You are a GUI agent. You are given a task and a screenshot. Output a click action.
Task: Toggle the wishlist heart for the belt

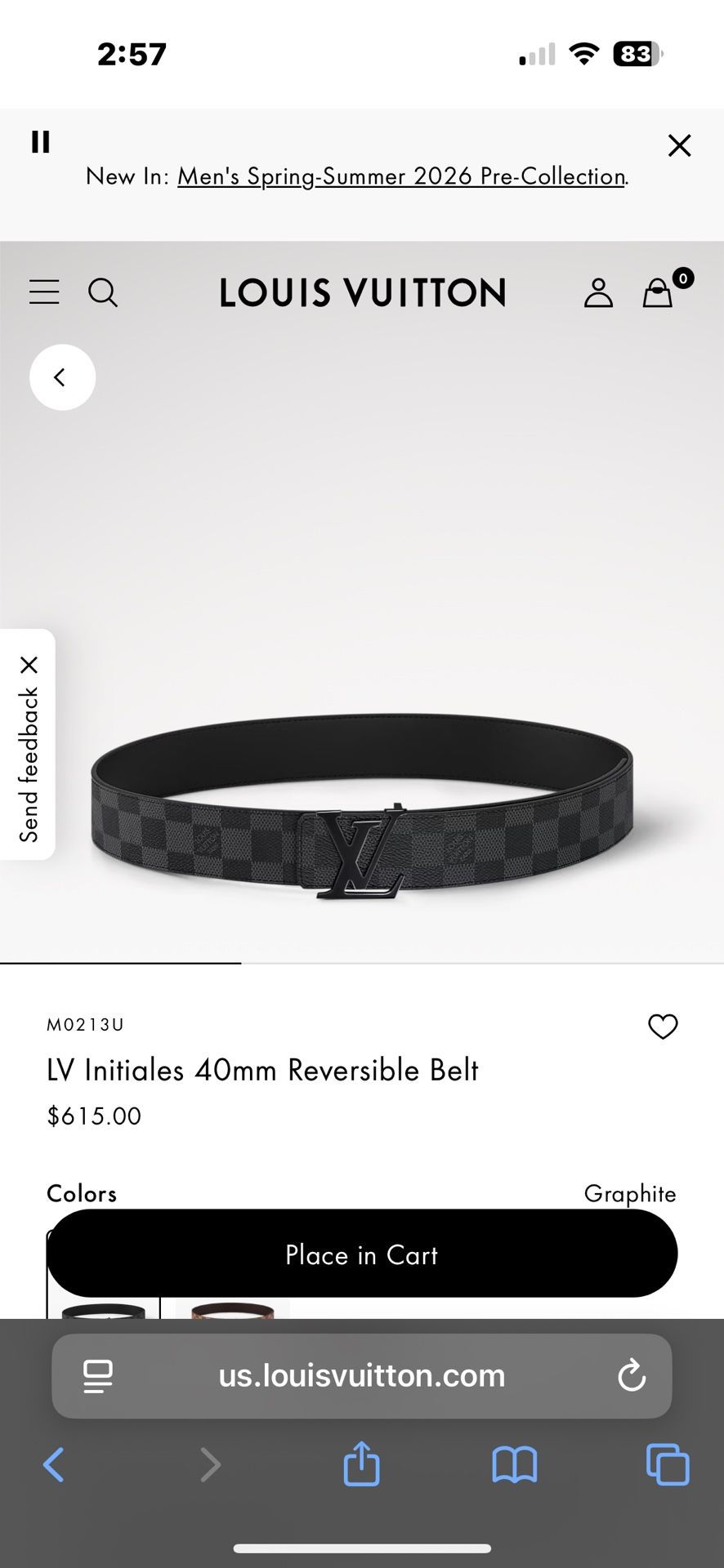(662, 1027)
